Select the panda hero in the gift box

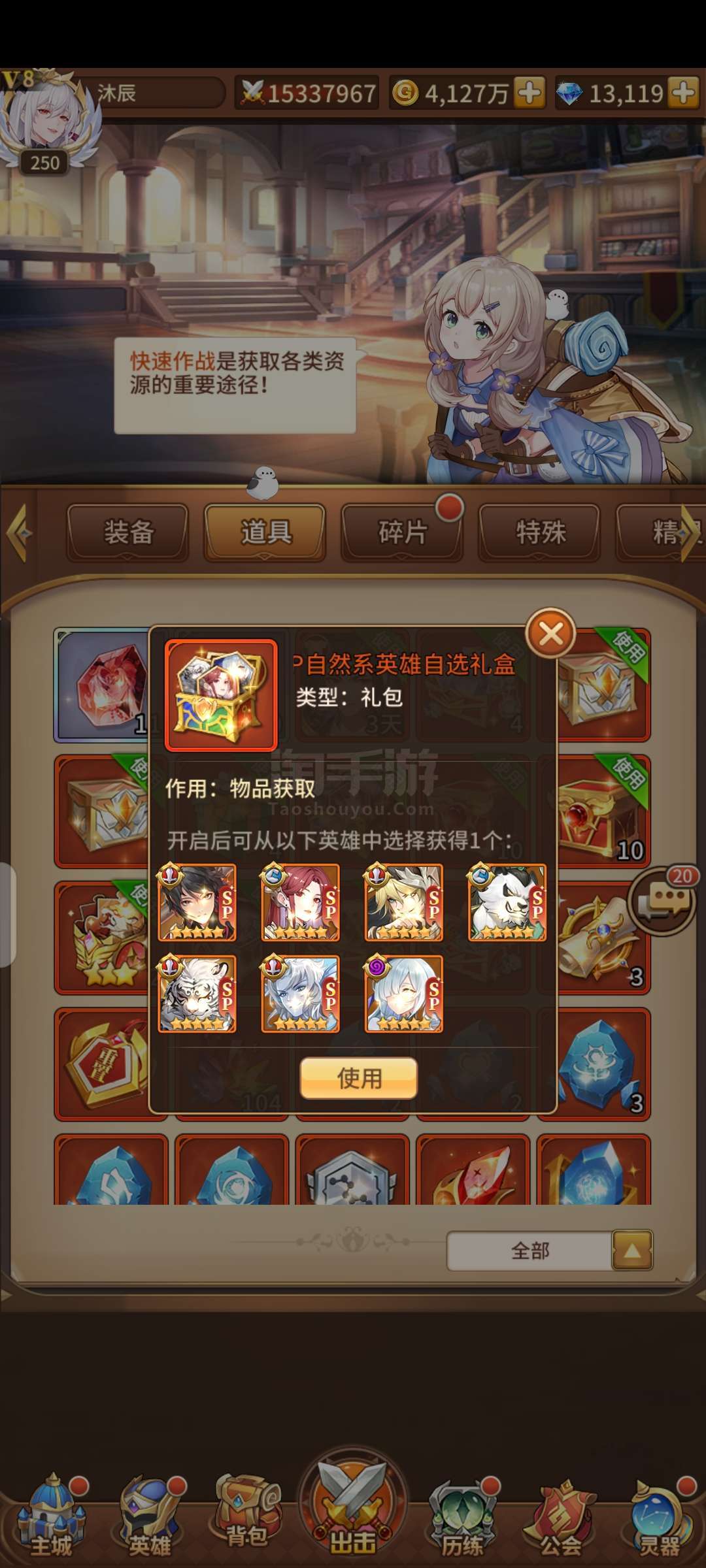507,902
